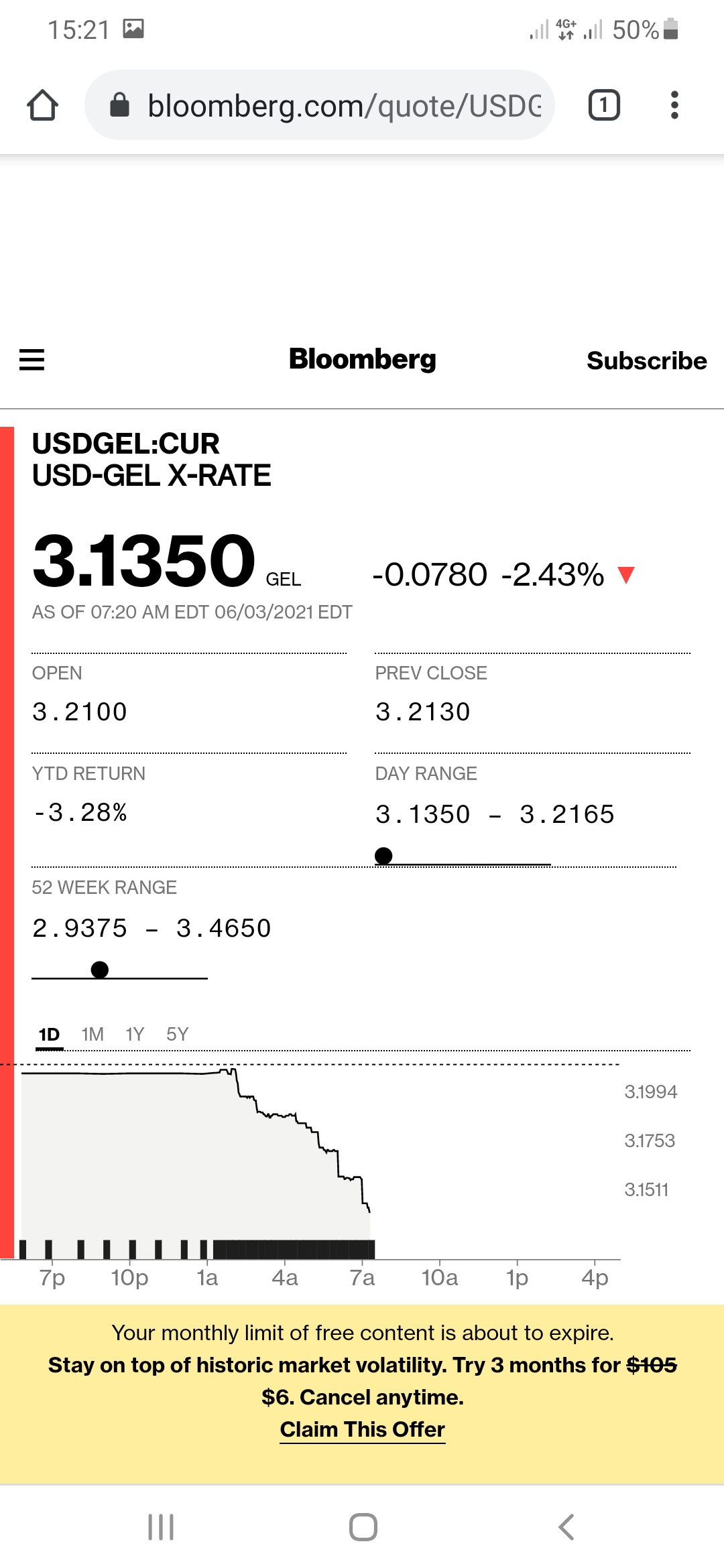The height and width of the screenshot is (1568, 724).
Task: Open the Bloomberg hamburger menu
Action: 32,360
